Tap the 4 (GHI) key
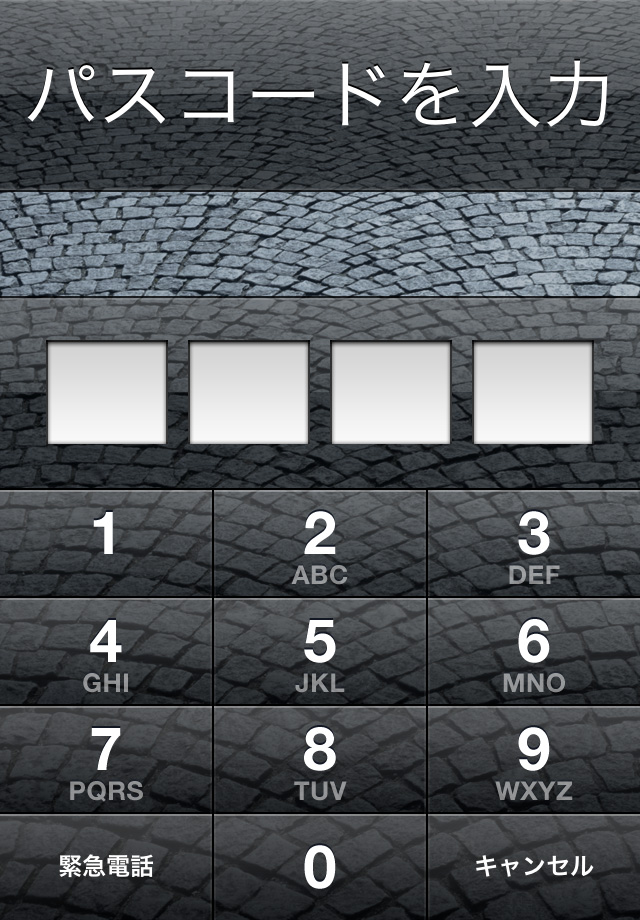The height and width of the screenshot is (920, 640). pos(106,653)
